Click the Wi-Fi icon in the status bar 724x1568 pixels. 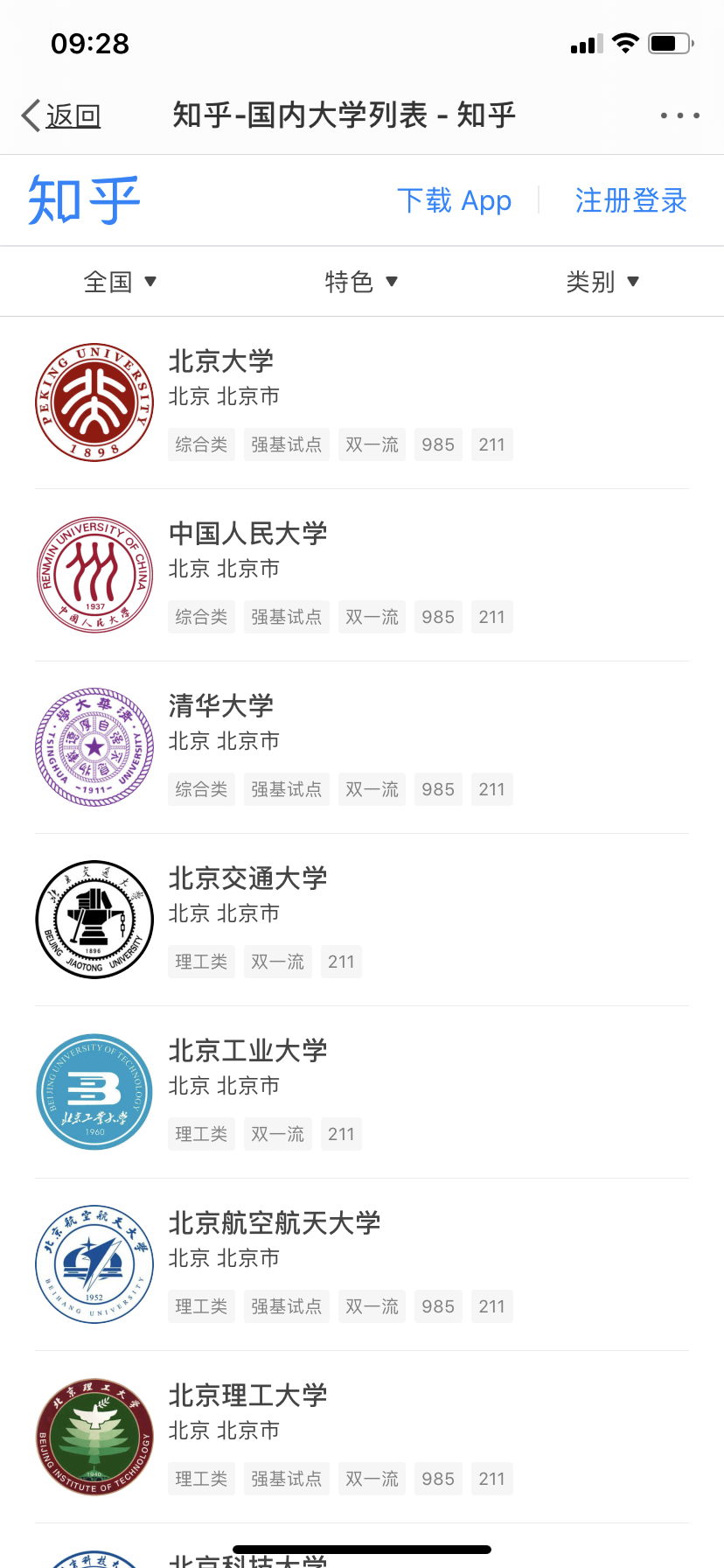pos(624,42)
